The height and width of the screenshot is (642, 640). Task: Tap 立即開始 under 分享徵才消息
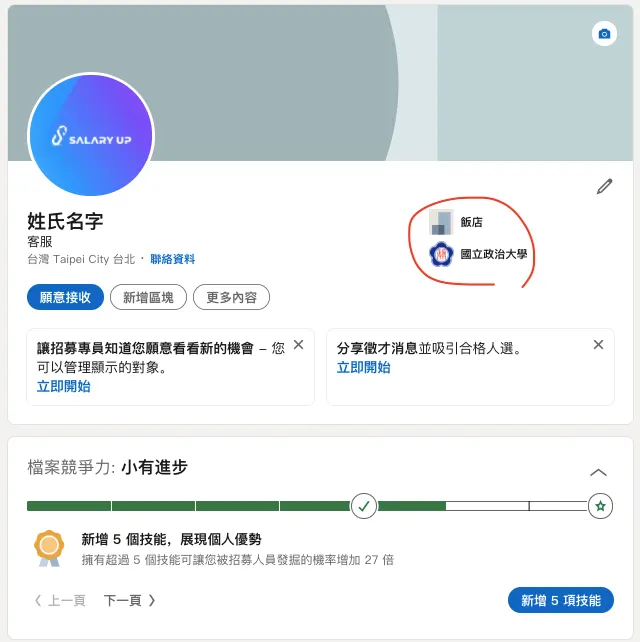point(364,367)
